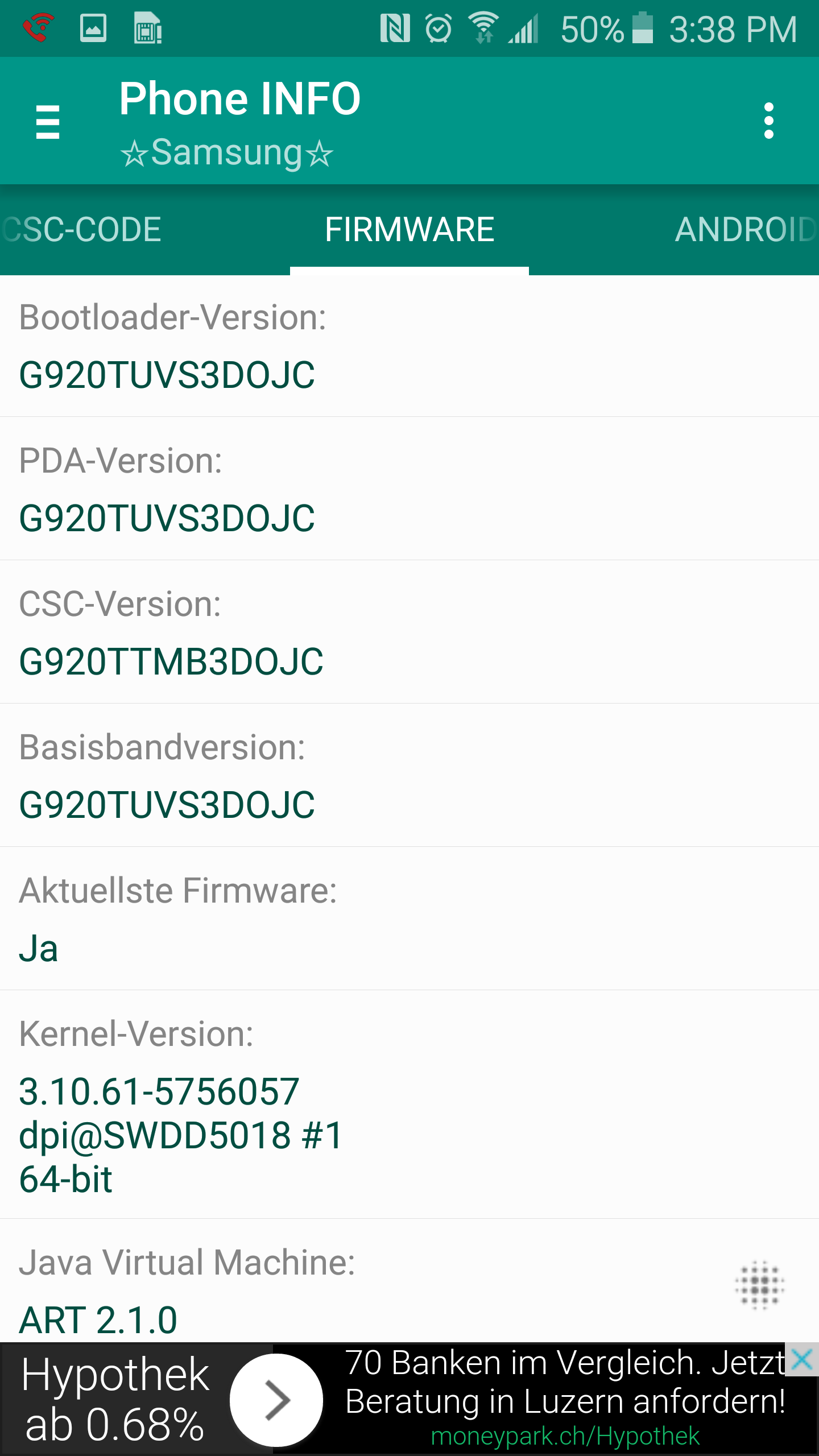This screenshot has width=819, height=1456.
Task: Open the three-dot overflow menu
Action: (768, 121)
